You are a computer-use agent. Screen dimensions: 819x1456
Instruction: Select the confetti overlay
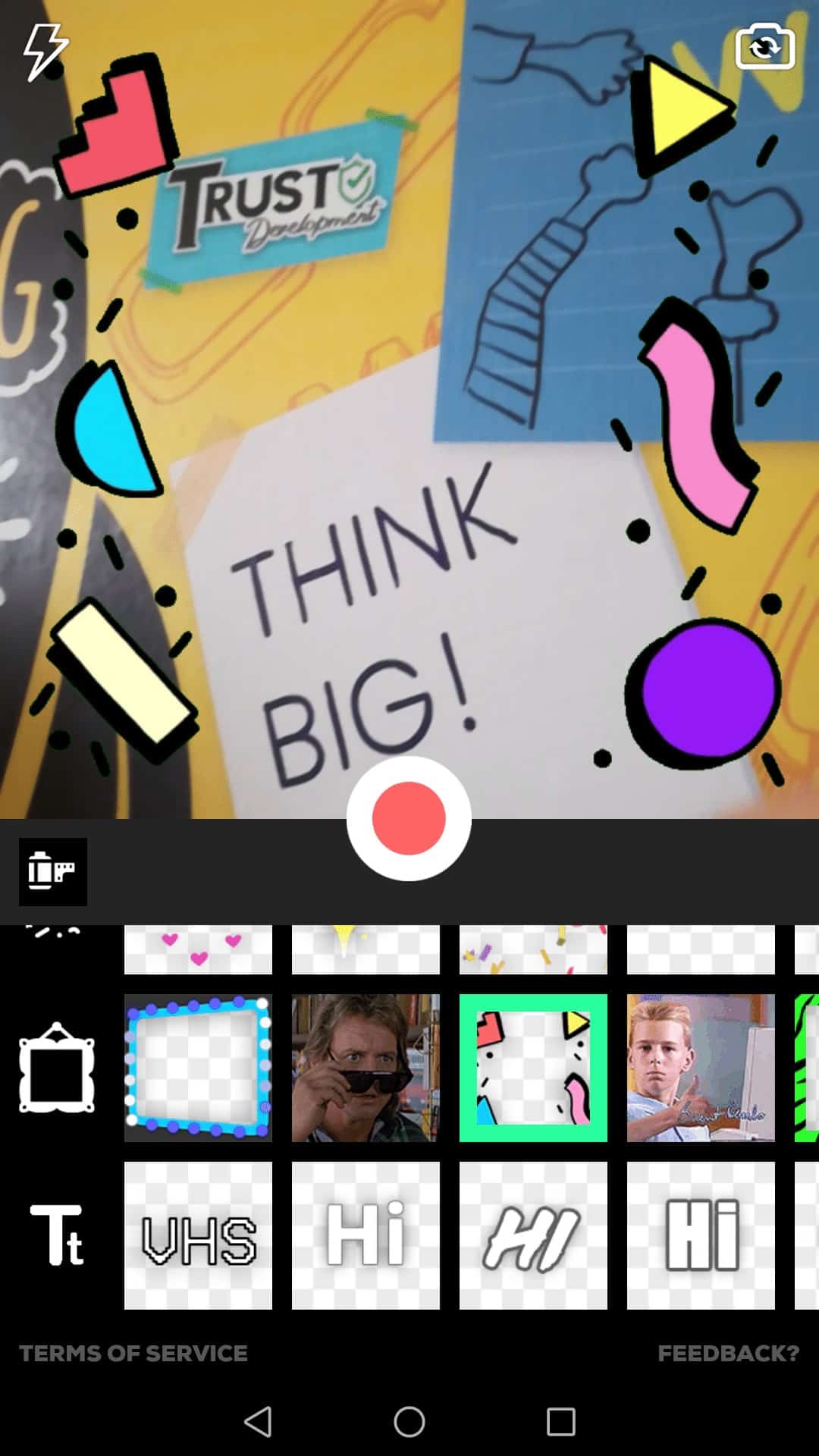533,949
